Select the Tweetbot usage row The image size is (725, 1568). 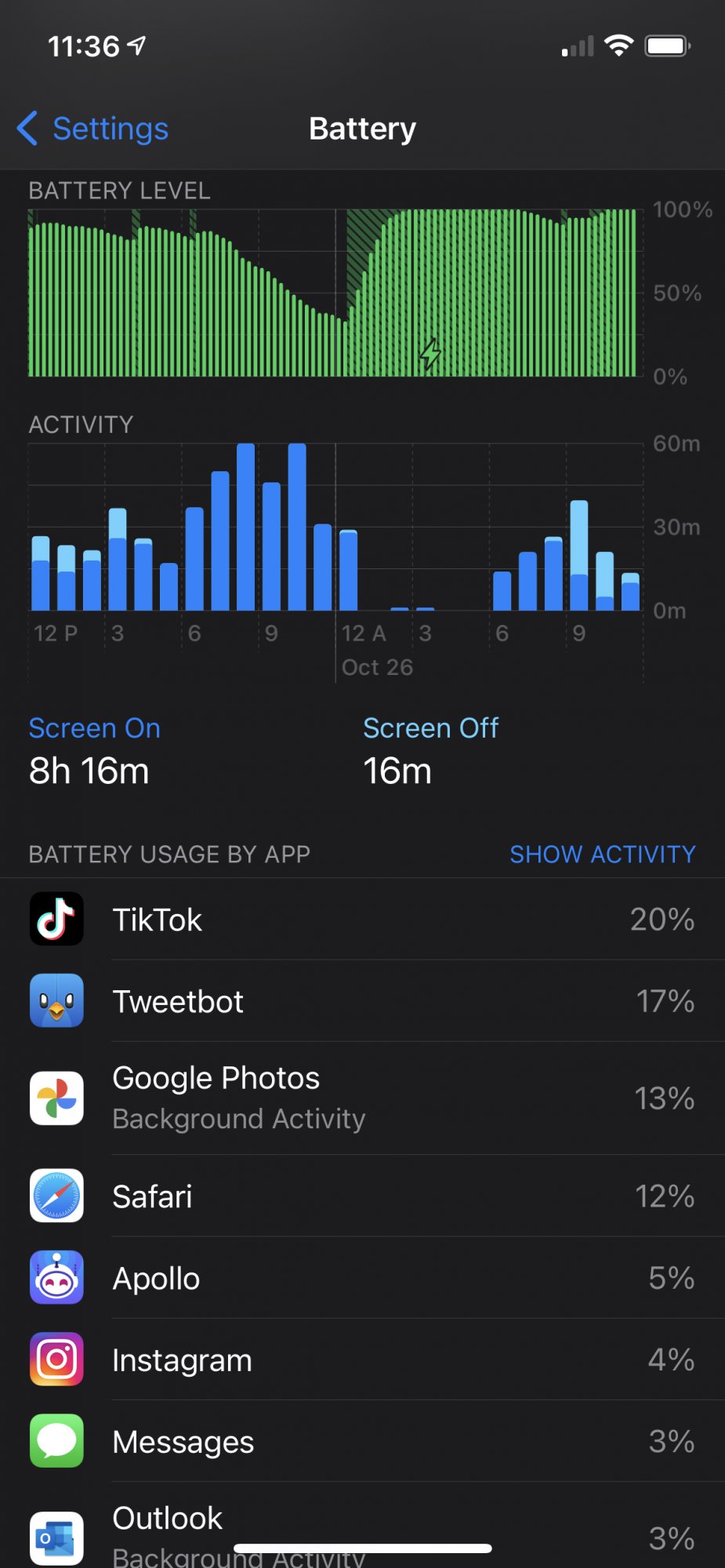[x=362, y=1001]
